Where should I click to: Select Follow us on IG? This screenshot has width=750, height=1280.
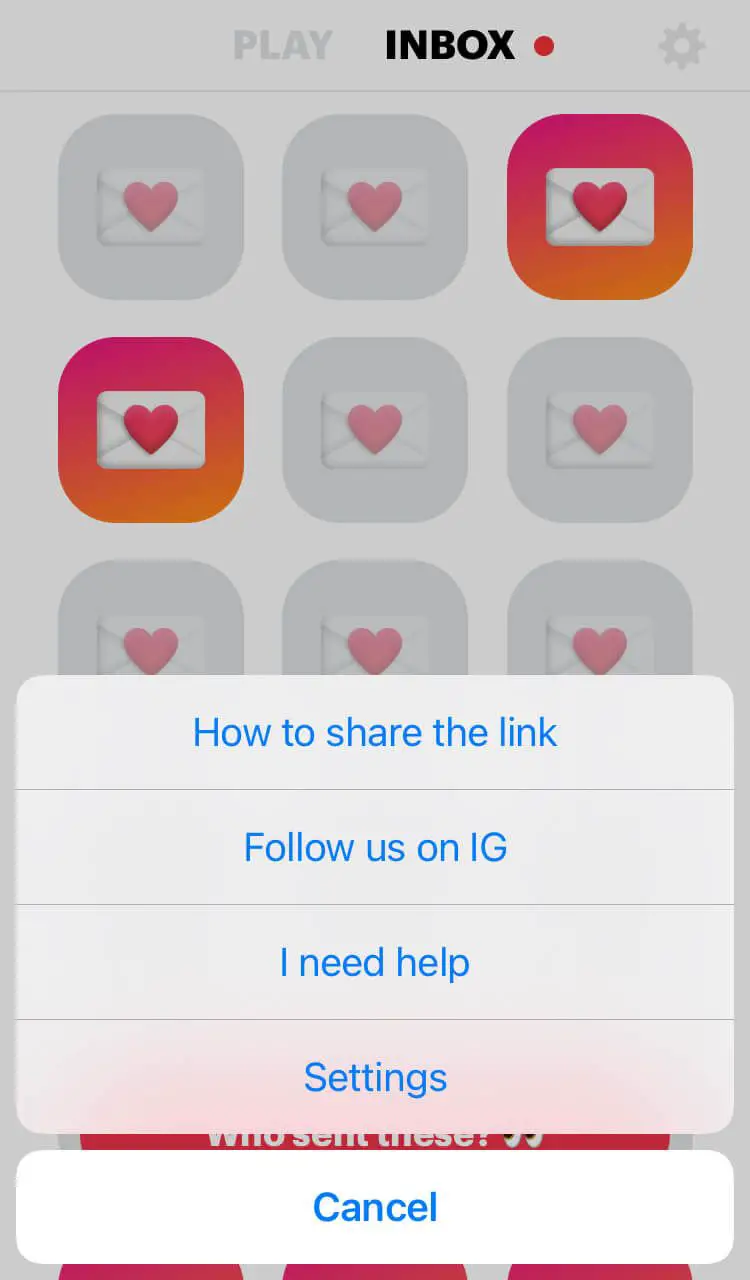coord(375,847)
